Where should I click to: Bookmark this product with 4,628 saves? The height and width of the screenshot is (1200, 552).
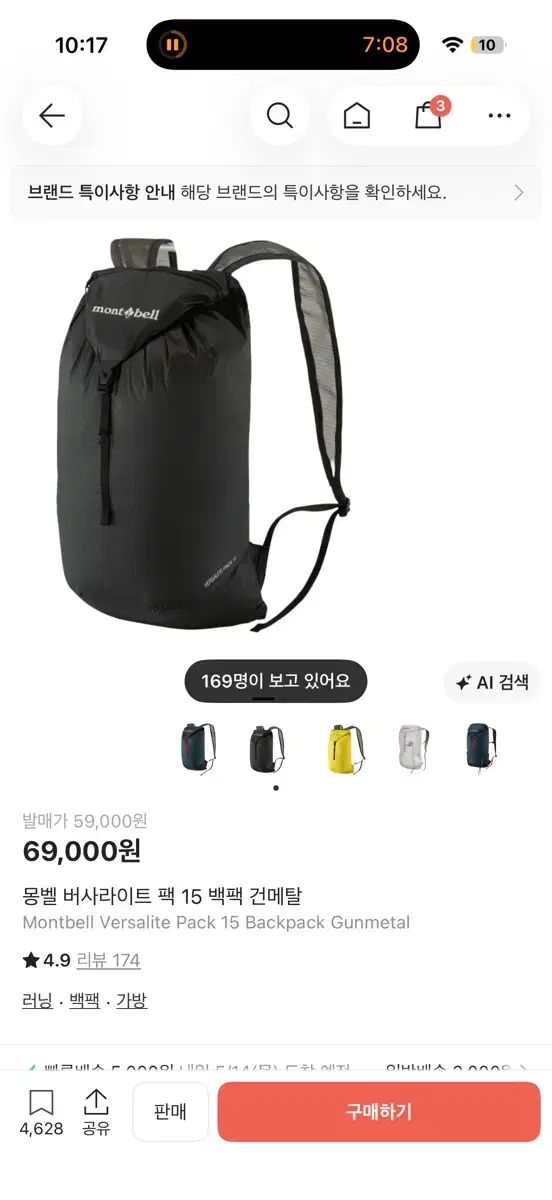pos(41,1113)
